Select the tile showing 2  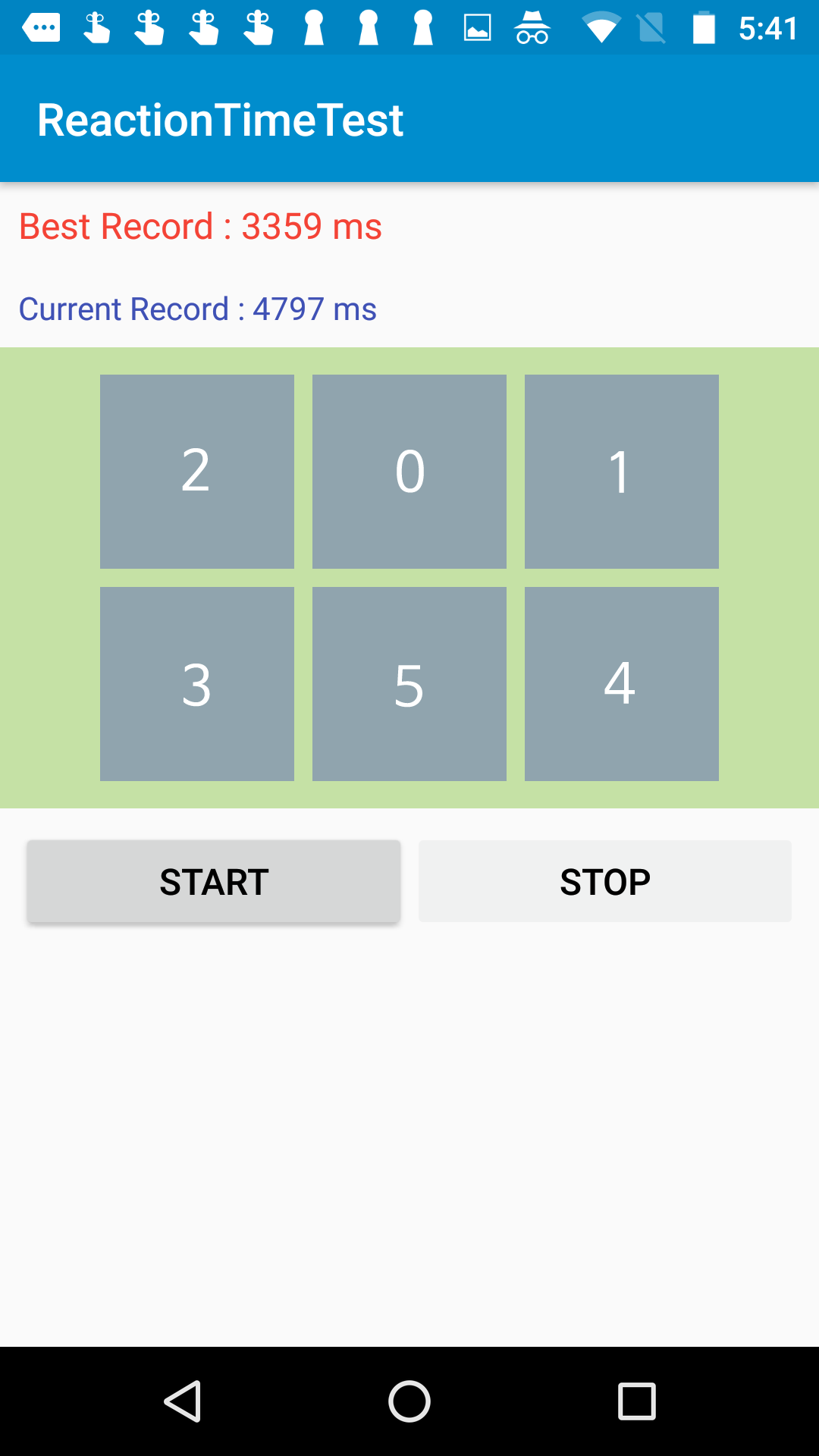(x=197, y=471)
